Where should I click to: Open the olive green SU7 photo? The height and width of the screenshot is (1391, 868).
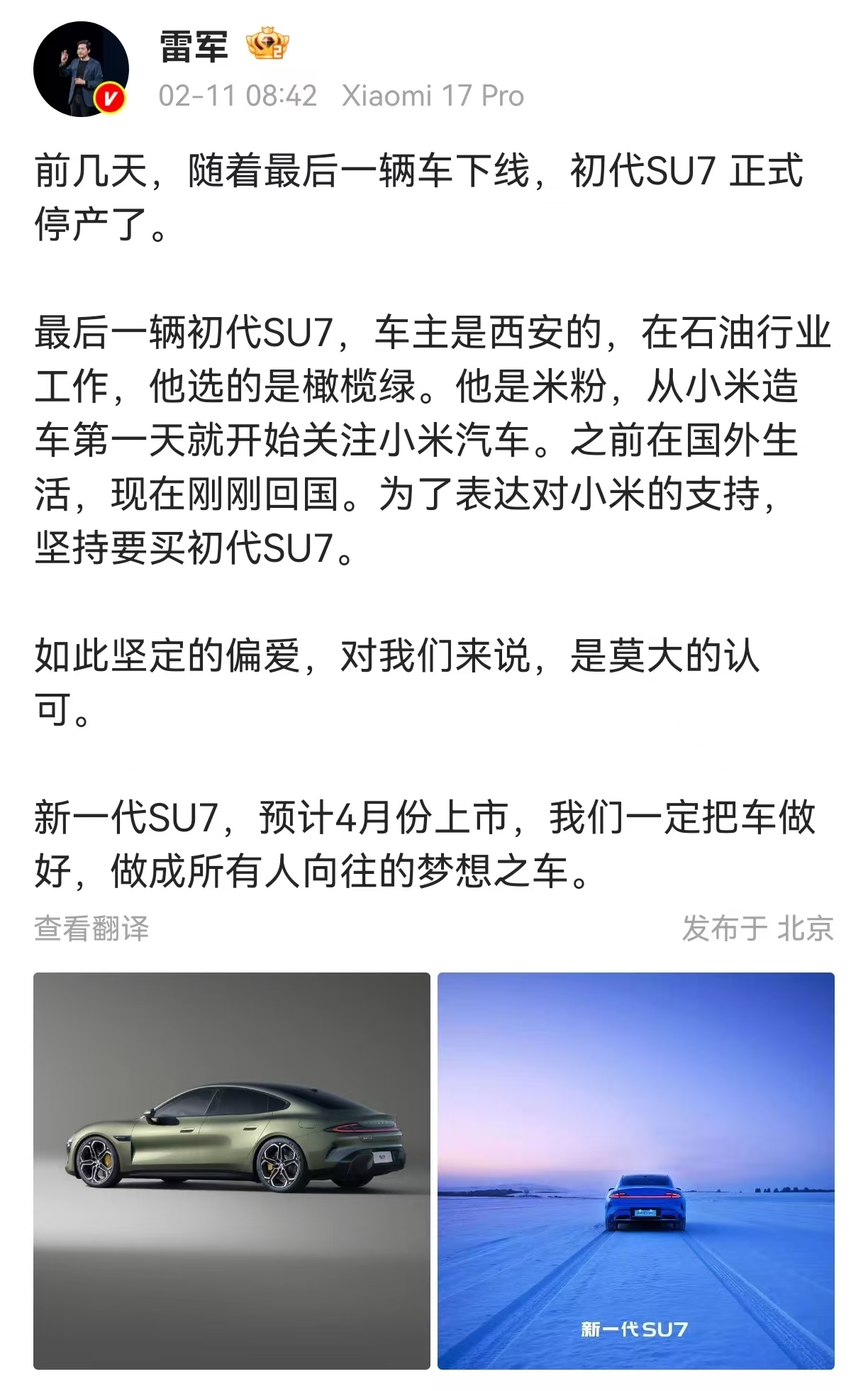click(232, 1170)
